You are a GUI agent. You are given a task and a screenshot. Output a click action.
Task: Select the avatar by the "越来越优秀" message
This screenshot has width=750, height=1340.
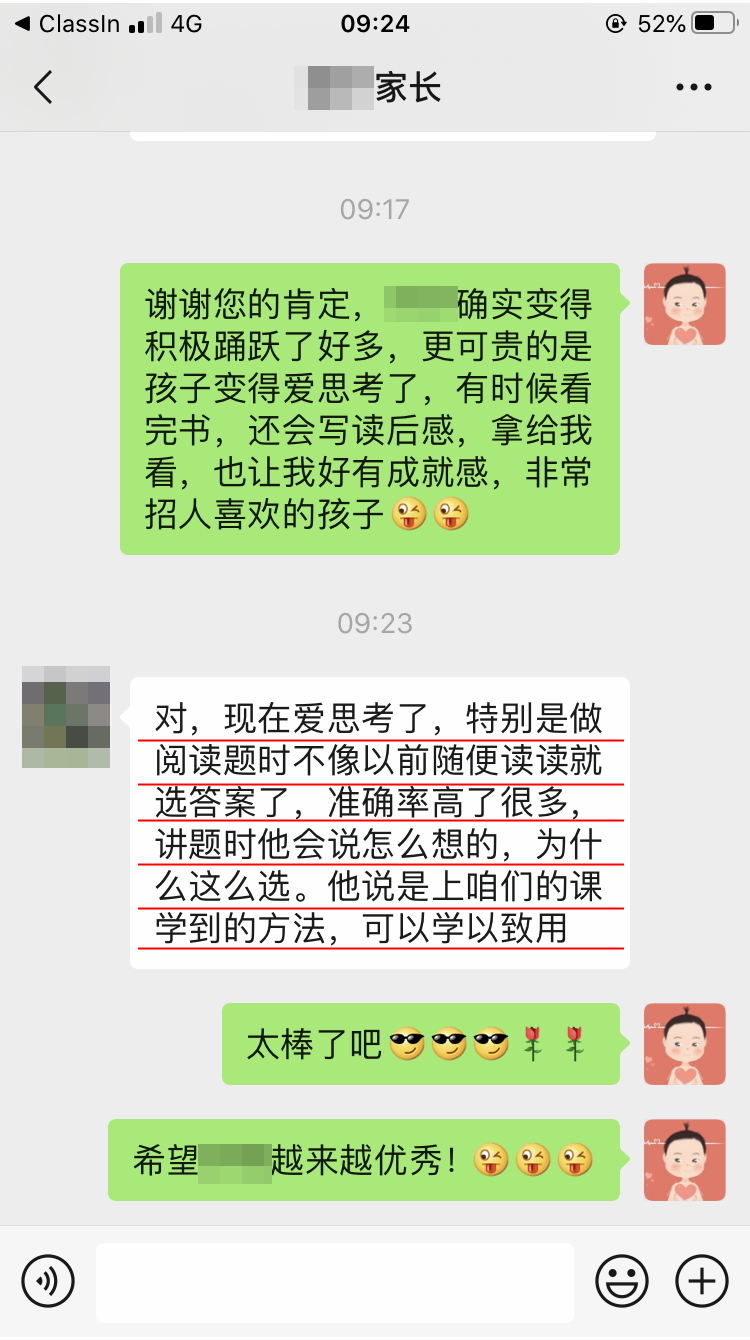[684, 1160]
